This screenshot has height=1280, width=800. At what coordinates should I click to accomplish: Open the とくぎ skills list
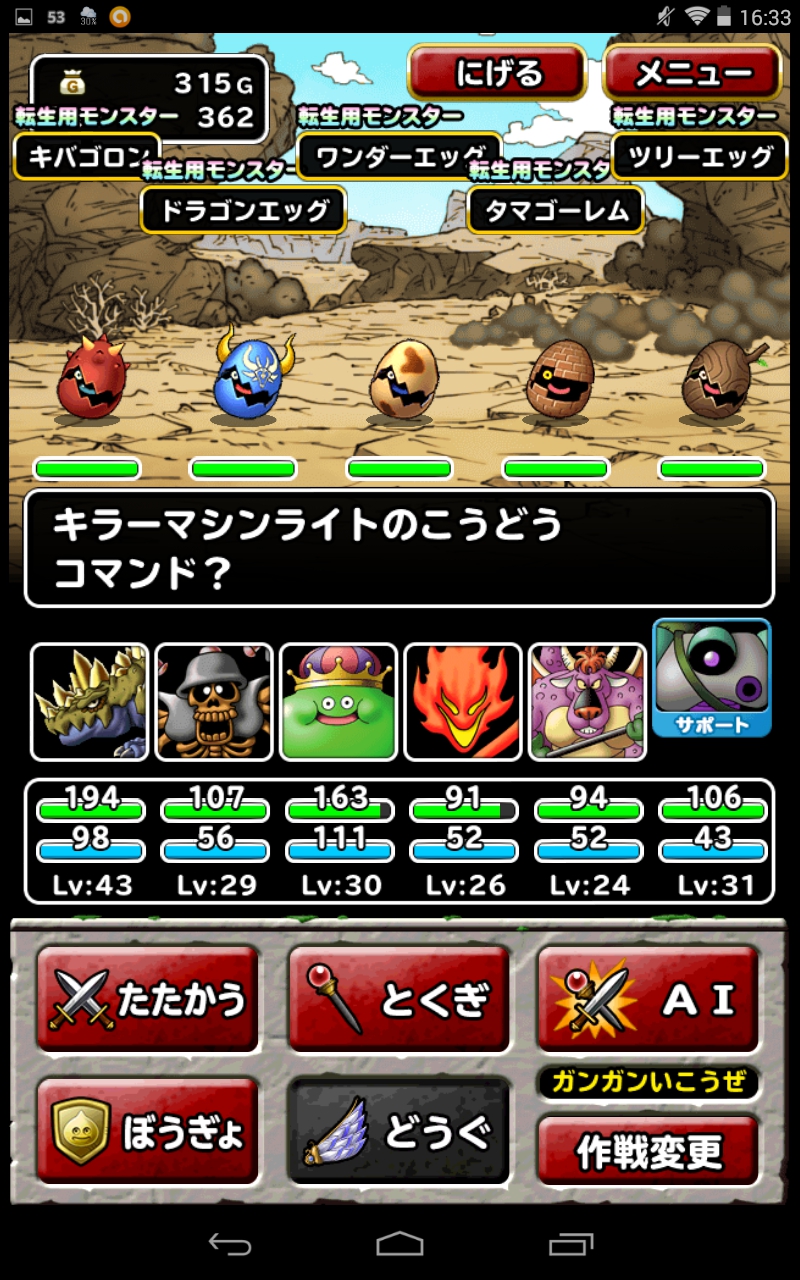[x=399, y=999]
